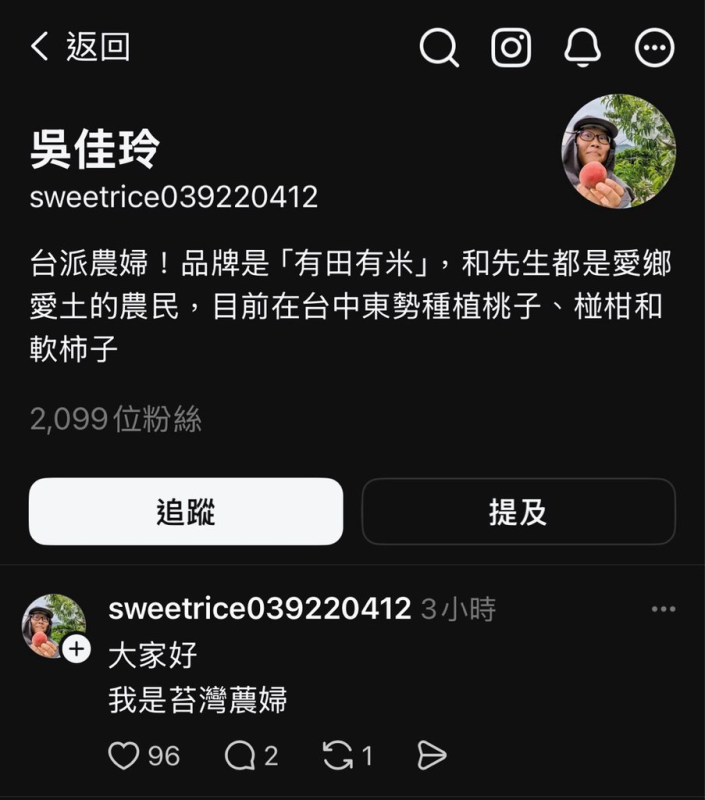Open the profile overflow menu
The image size is (705, 800).
tap(655, 47)
